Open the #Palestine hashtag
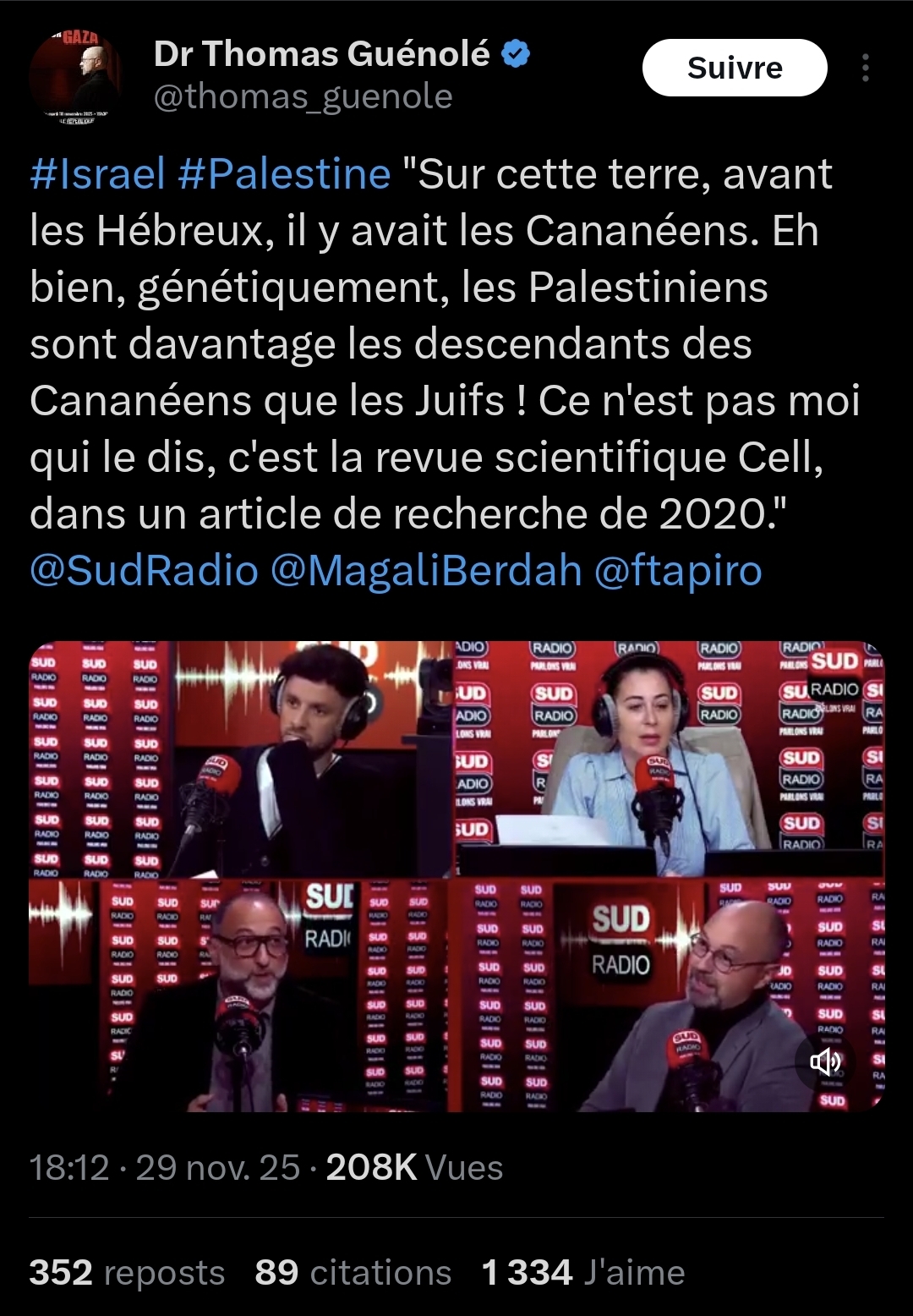Screen dimensions: 913x1316 tap(284, 174)
